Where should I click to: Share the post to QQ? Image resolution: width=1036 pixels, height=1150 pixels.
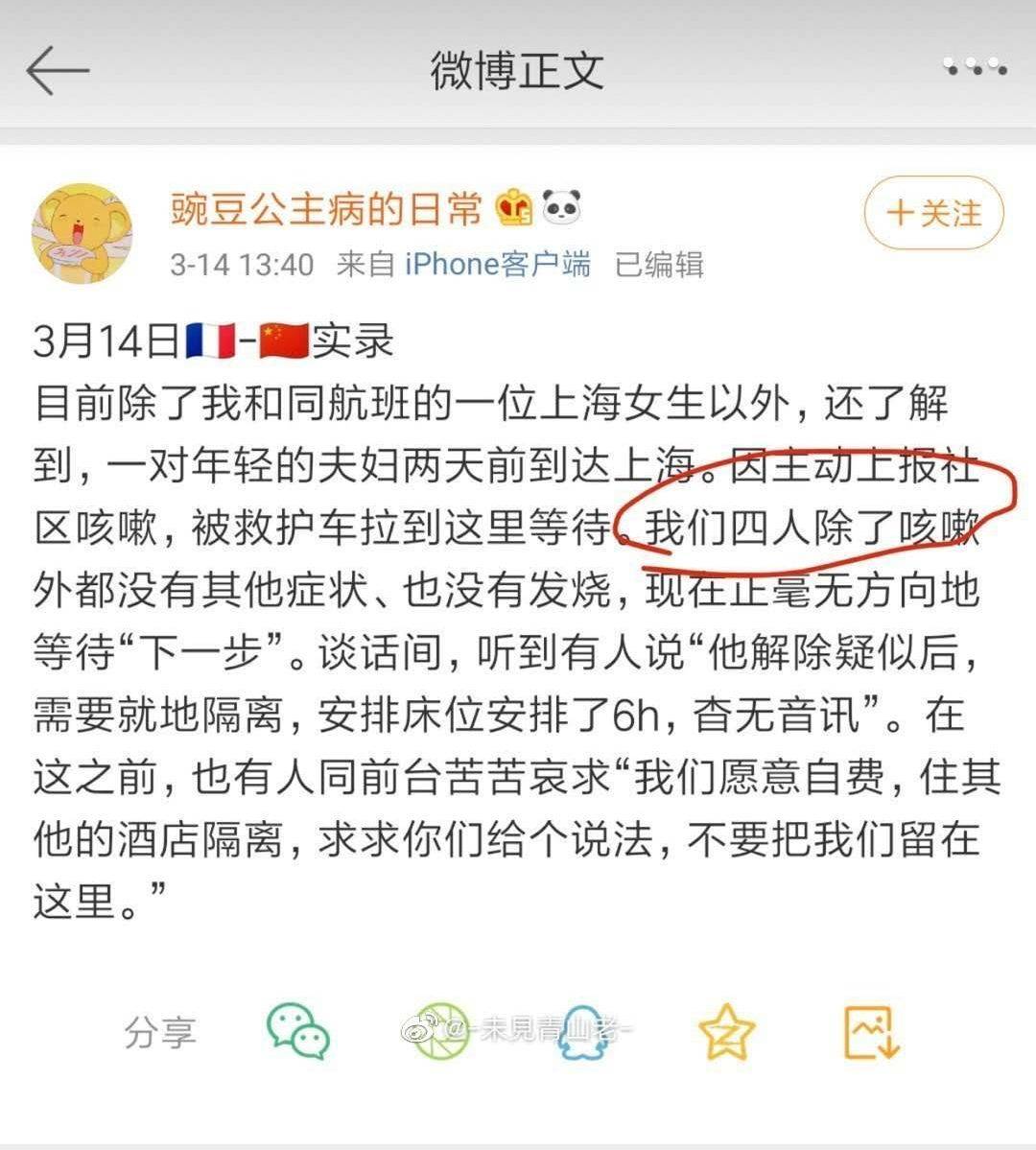(583, 1032)
